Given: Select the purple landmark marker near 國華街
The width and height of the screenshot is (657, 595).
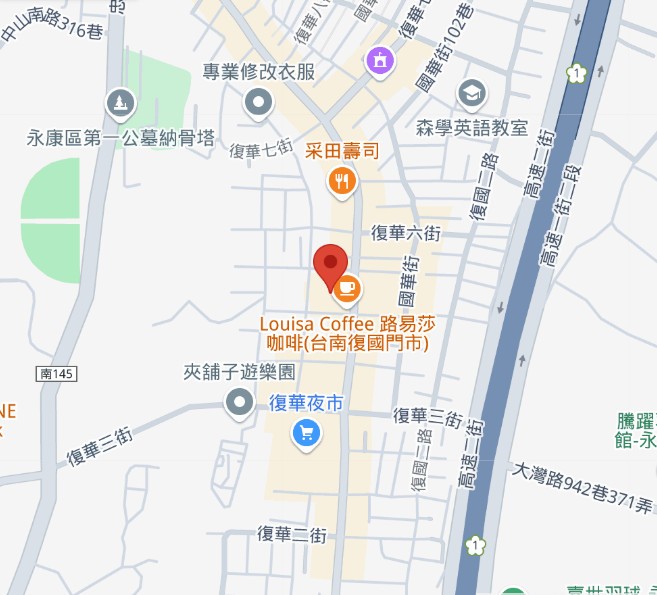Looking at the screenshot, I should tap(379, 61).
